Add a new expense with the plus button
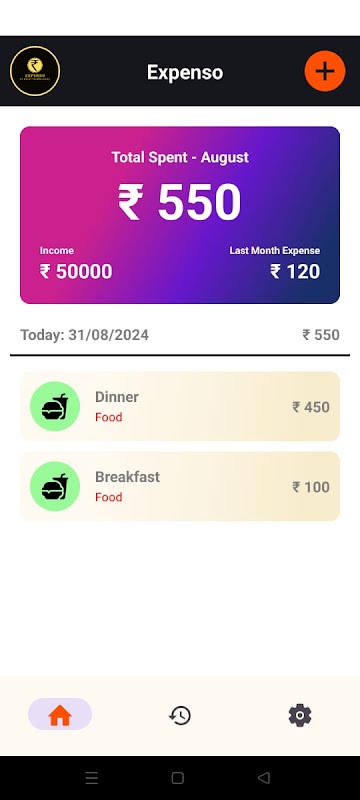This screenshot has height=800, width=360. point(325,71)
